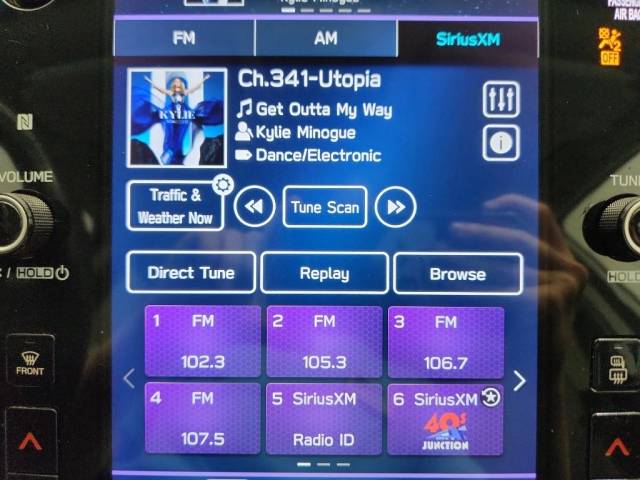Switch to the AM tab

click(326, 39)
